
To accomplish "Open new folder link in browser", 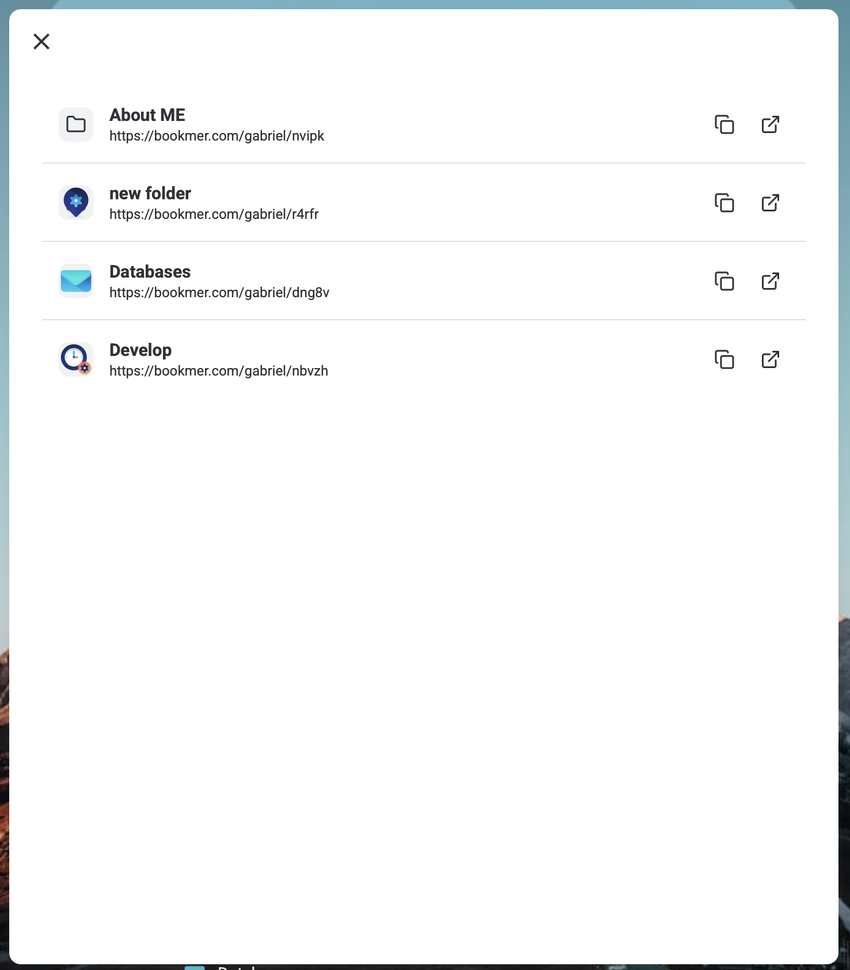I will click(x=770, y=203).
